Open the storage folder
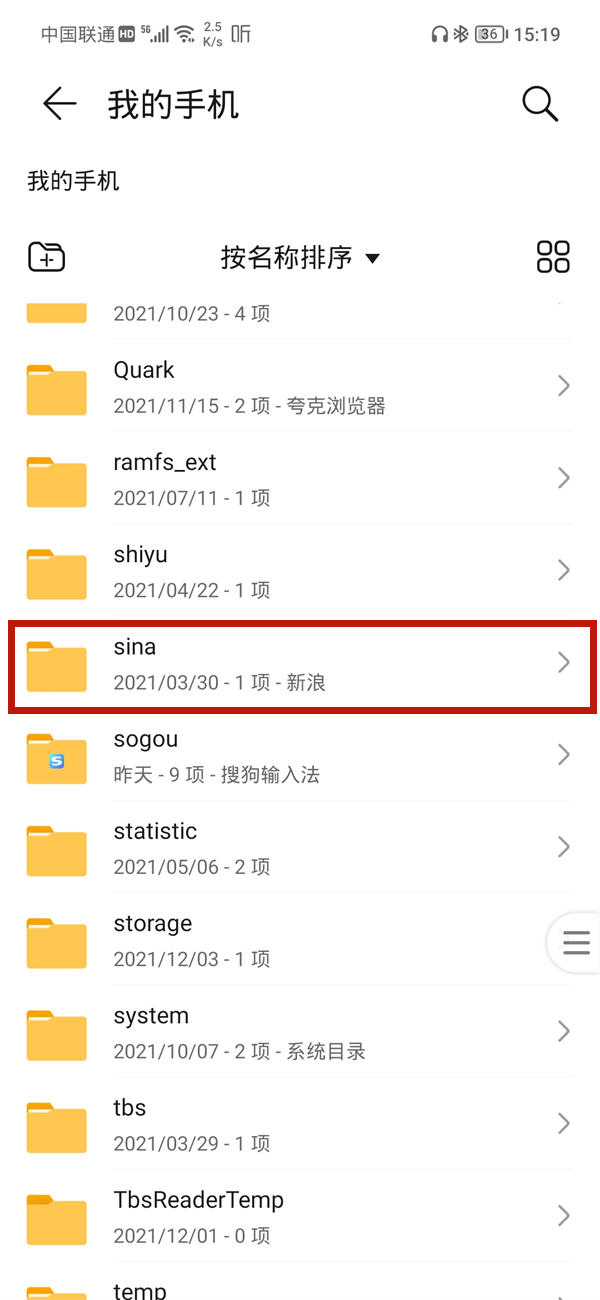Screen dimensions: 600x1300 300,940
